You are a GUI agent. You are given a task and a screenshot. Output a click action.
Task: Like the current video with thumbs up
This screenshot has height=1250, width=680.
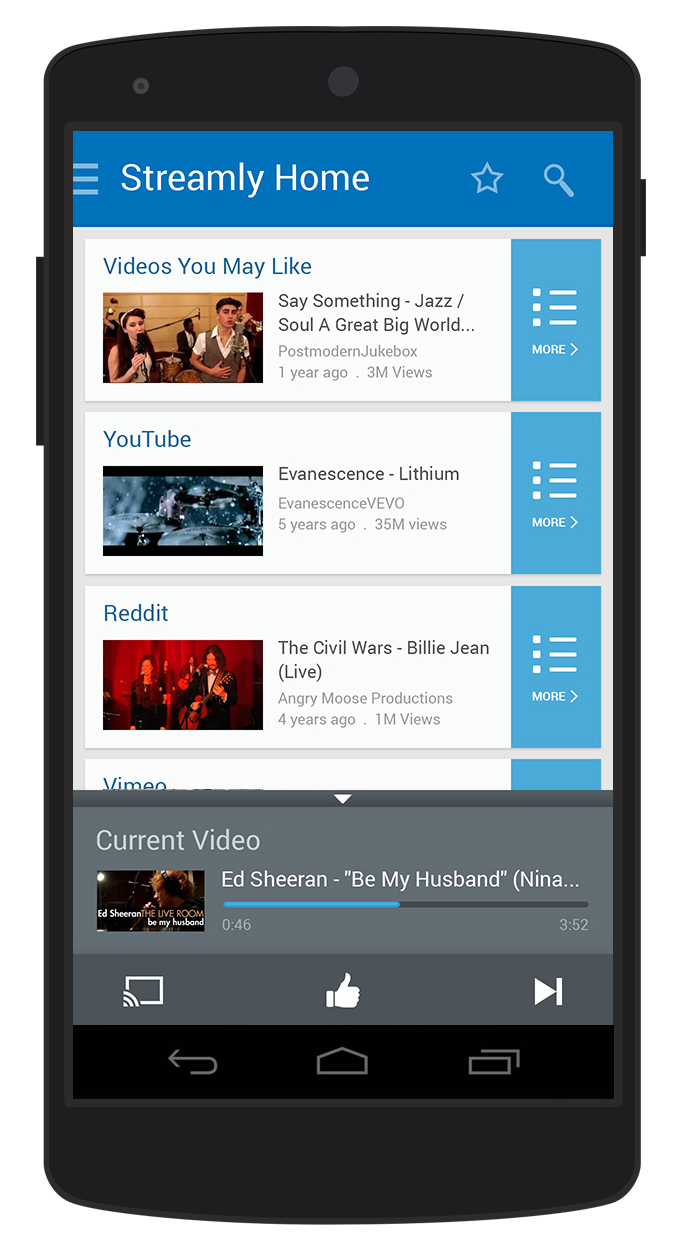pos(343,991)
